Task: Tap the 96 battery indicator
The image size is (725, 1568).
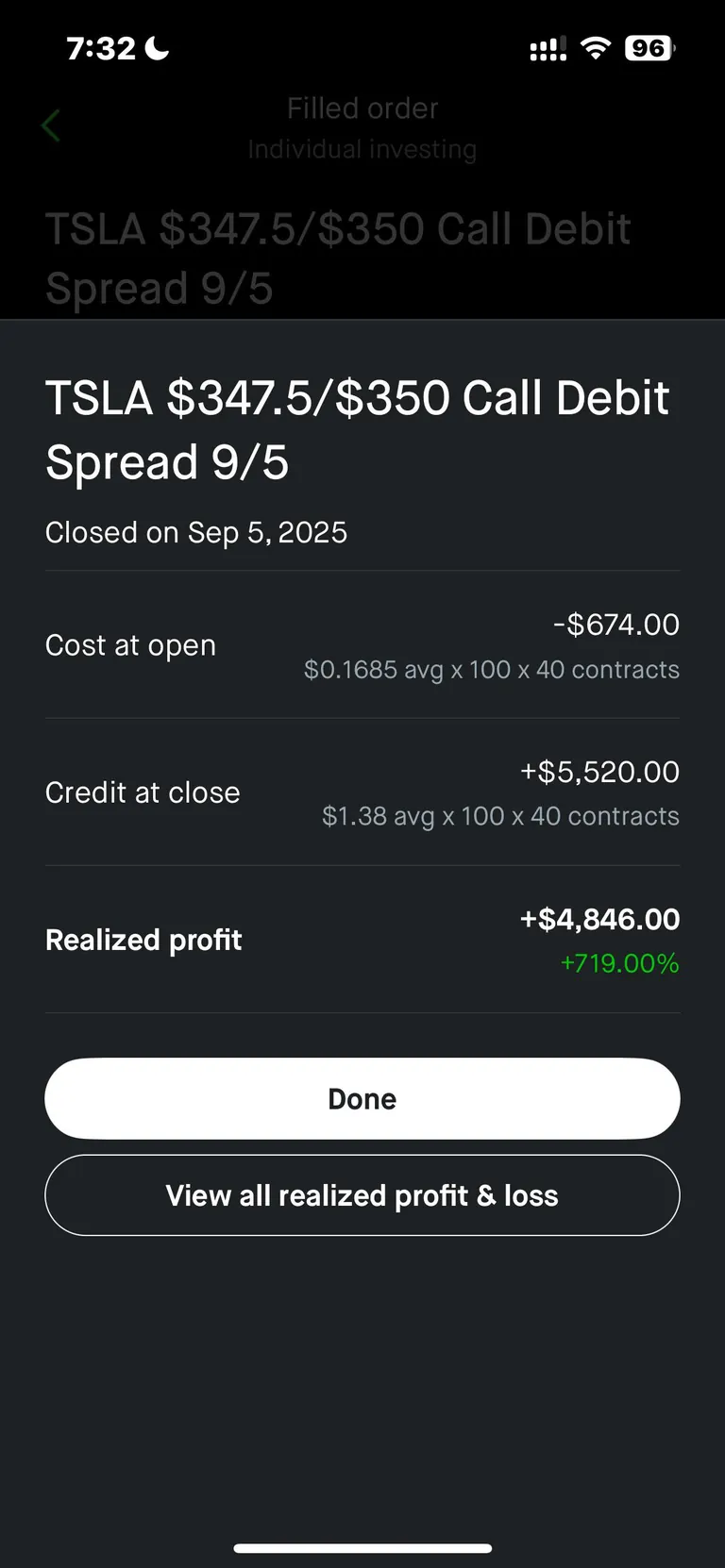Action: tap(651, 47)
